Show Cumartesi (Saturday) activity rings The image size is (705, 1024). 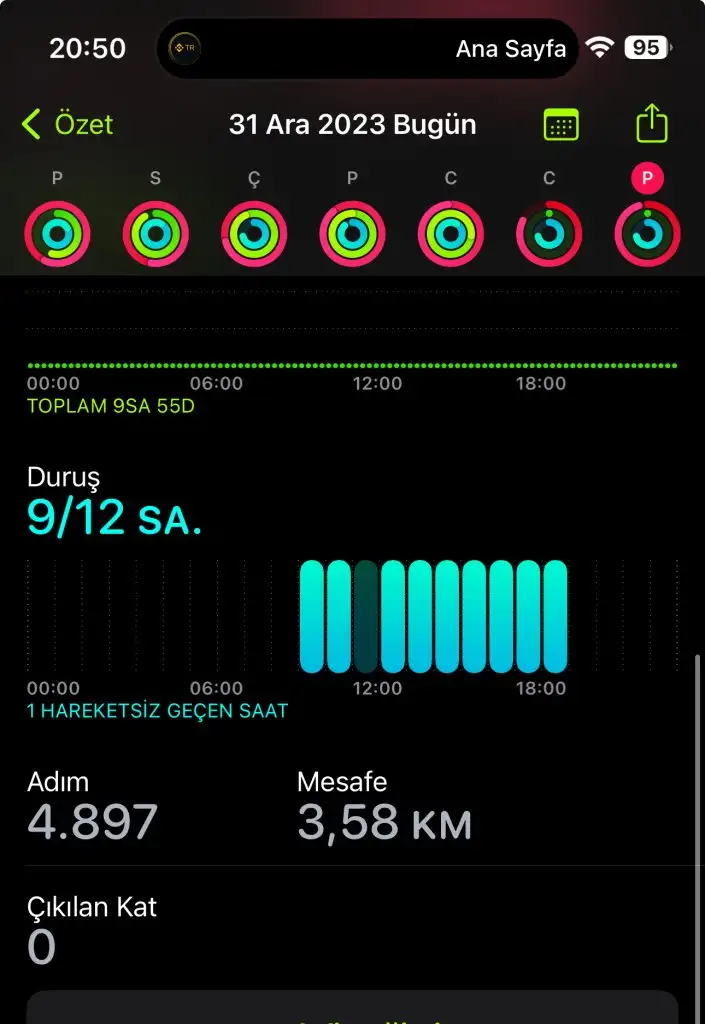tap(549, 234)
